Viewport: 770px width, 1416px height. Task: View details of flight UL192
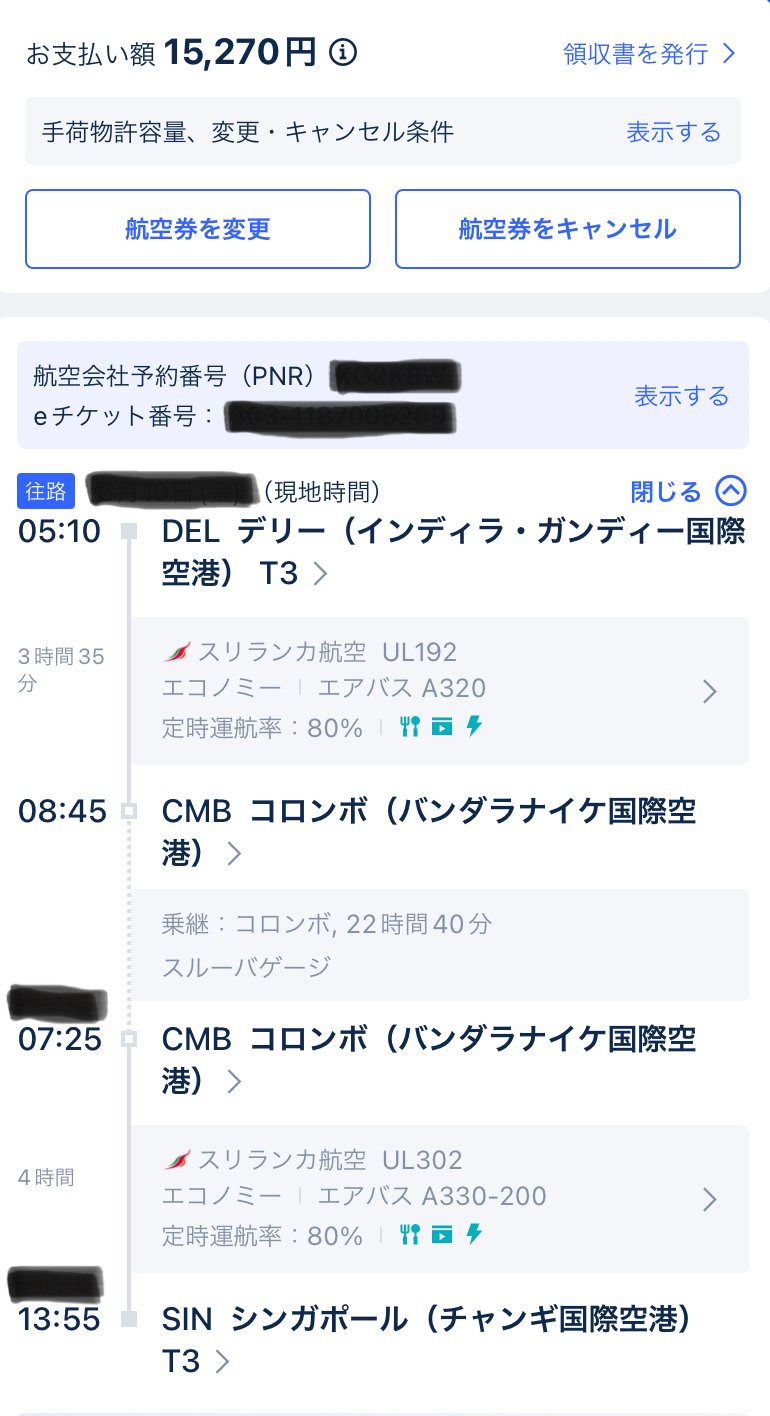[440, 691]
